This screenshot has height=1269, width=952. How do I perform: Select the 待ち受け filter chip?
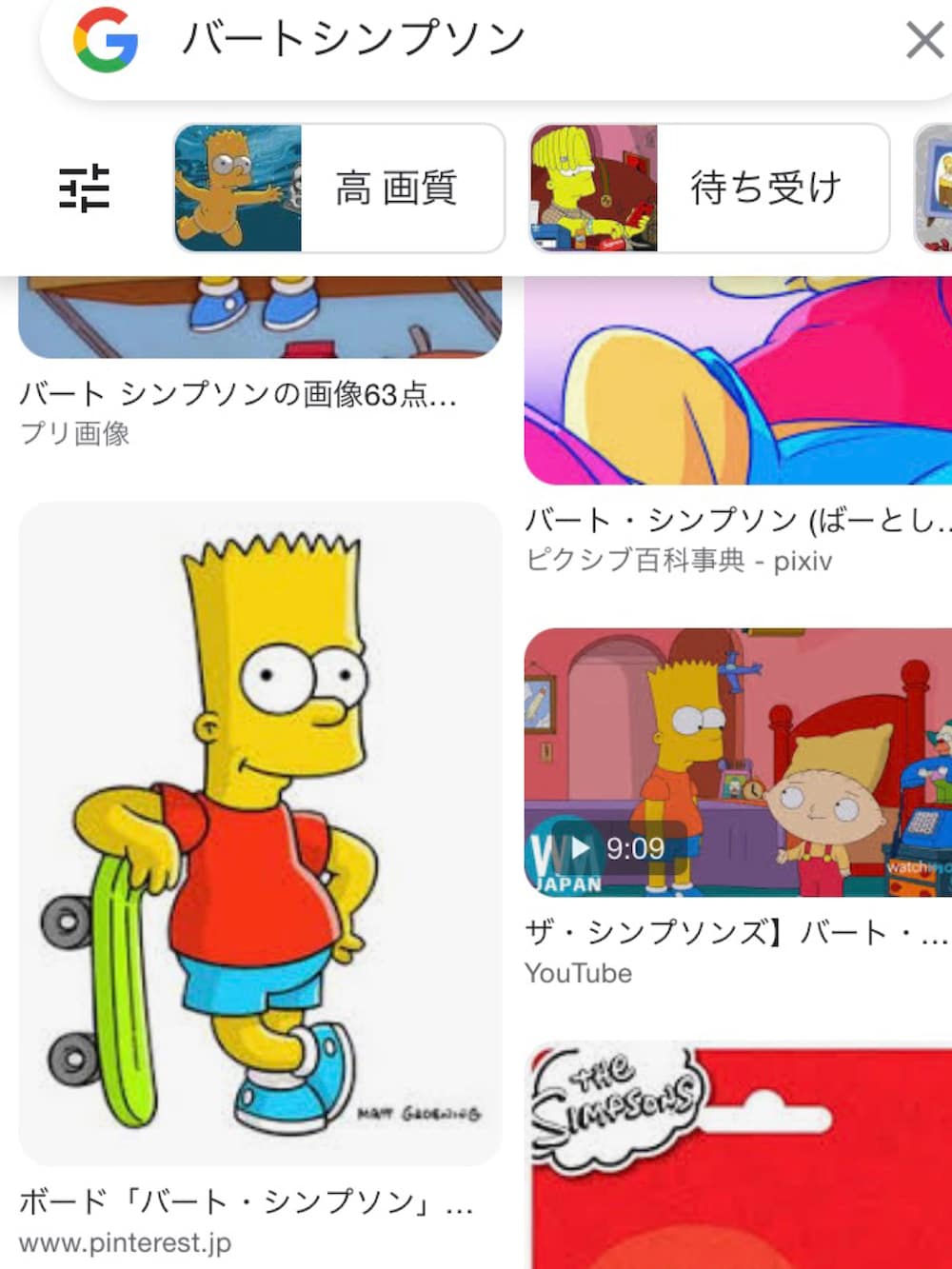tap(709, 188)
